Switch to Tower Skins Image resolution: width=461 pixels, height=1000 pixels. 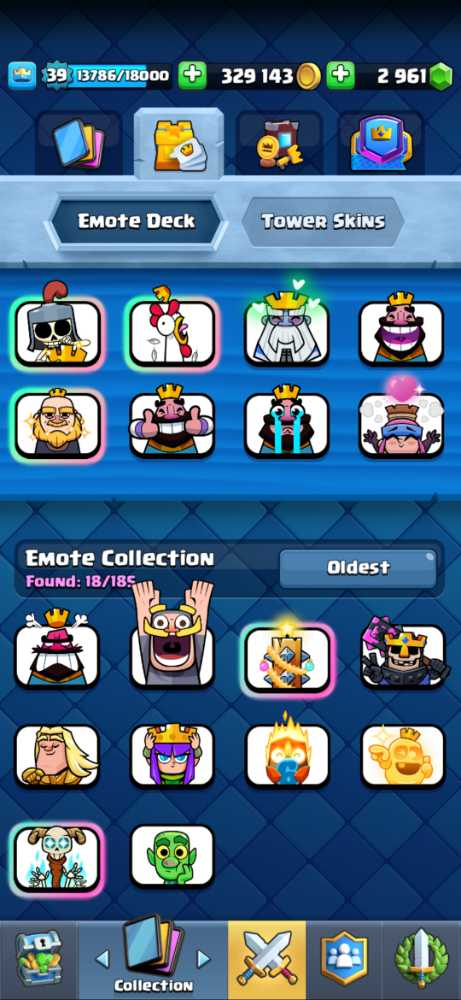pos(323,222)
